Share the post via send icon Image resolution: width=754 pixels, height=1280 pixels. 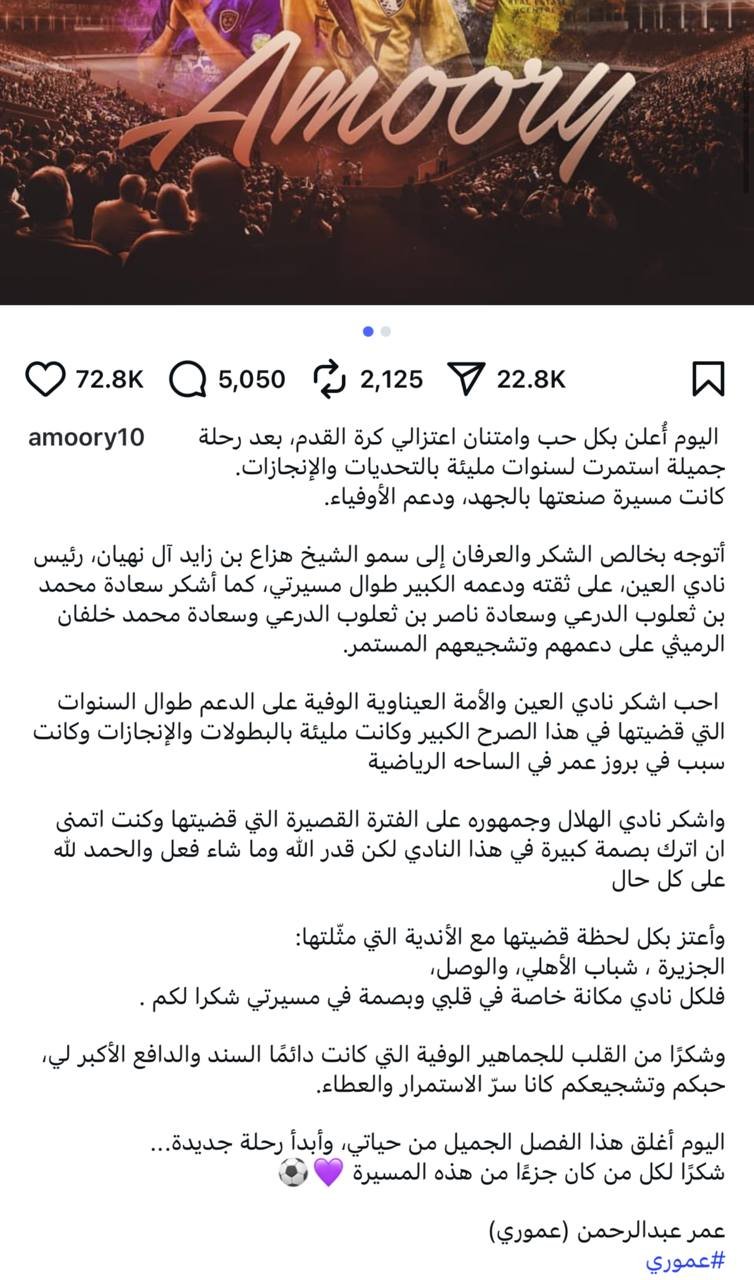[467, 380]
